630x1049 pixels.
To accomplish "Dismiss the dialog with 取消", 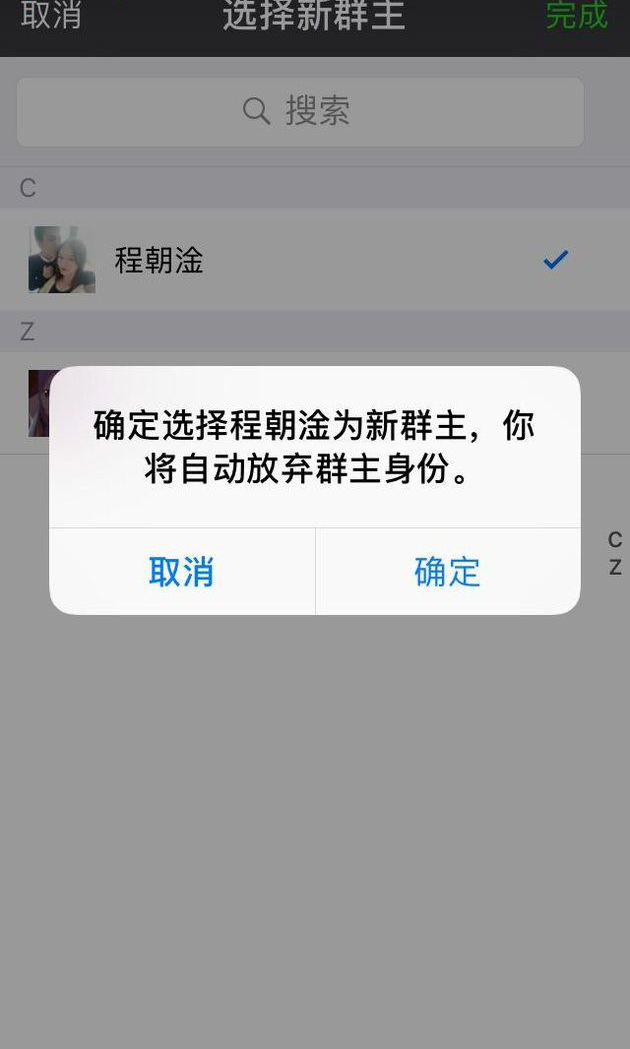I will coord(181,572).
